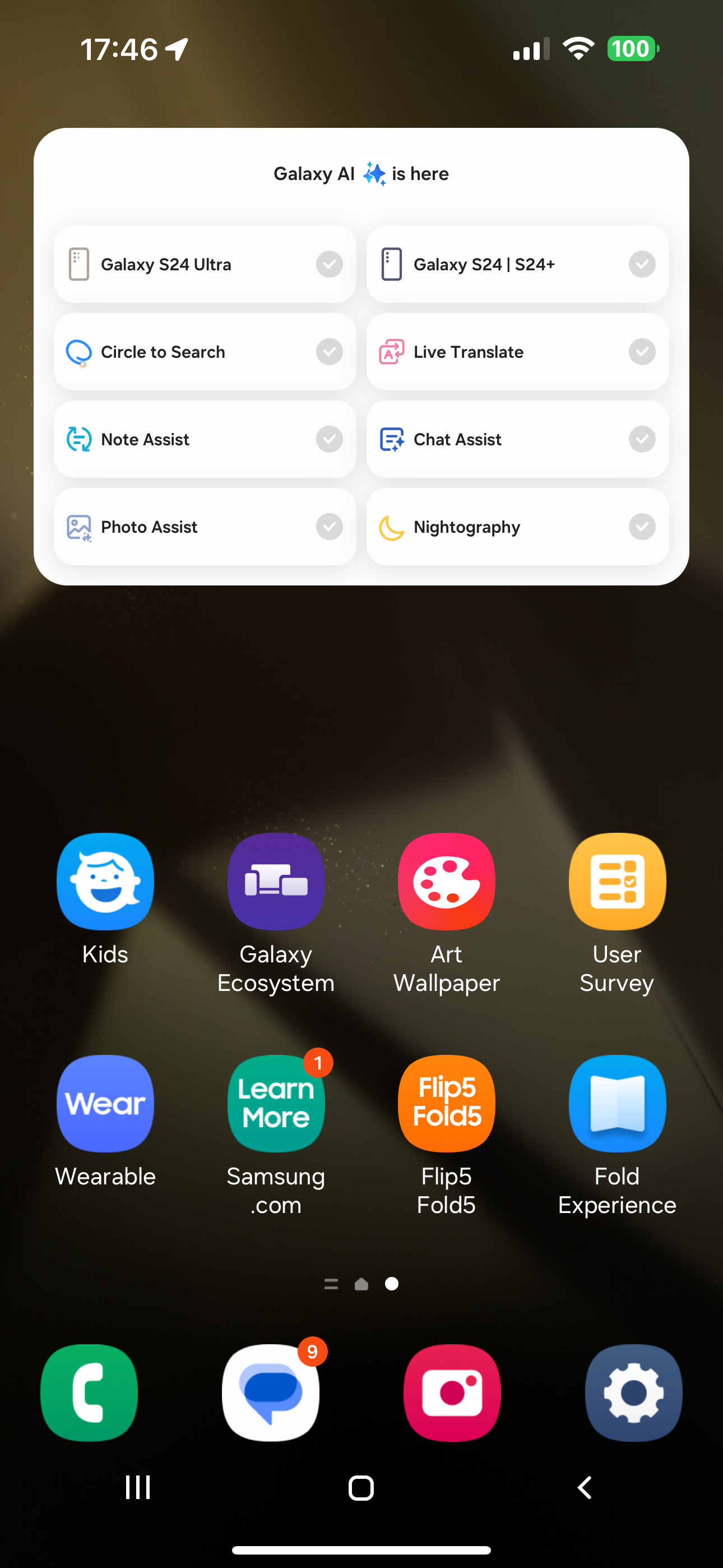Open Galaxy Ecosystem app

[276, 882]
